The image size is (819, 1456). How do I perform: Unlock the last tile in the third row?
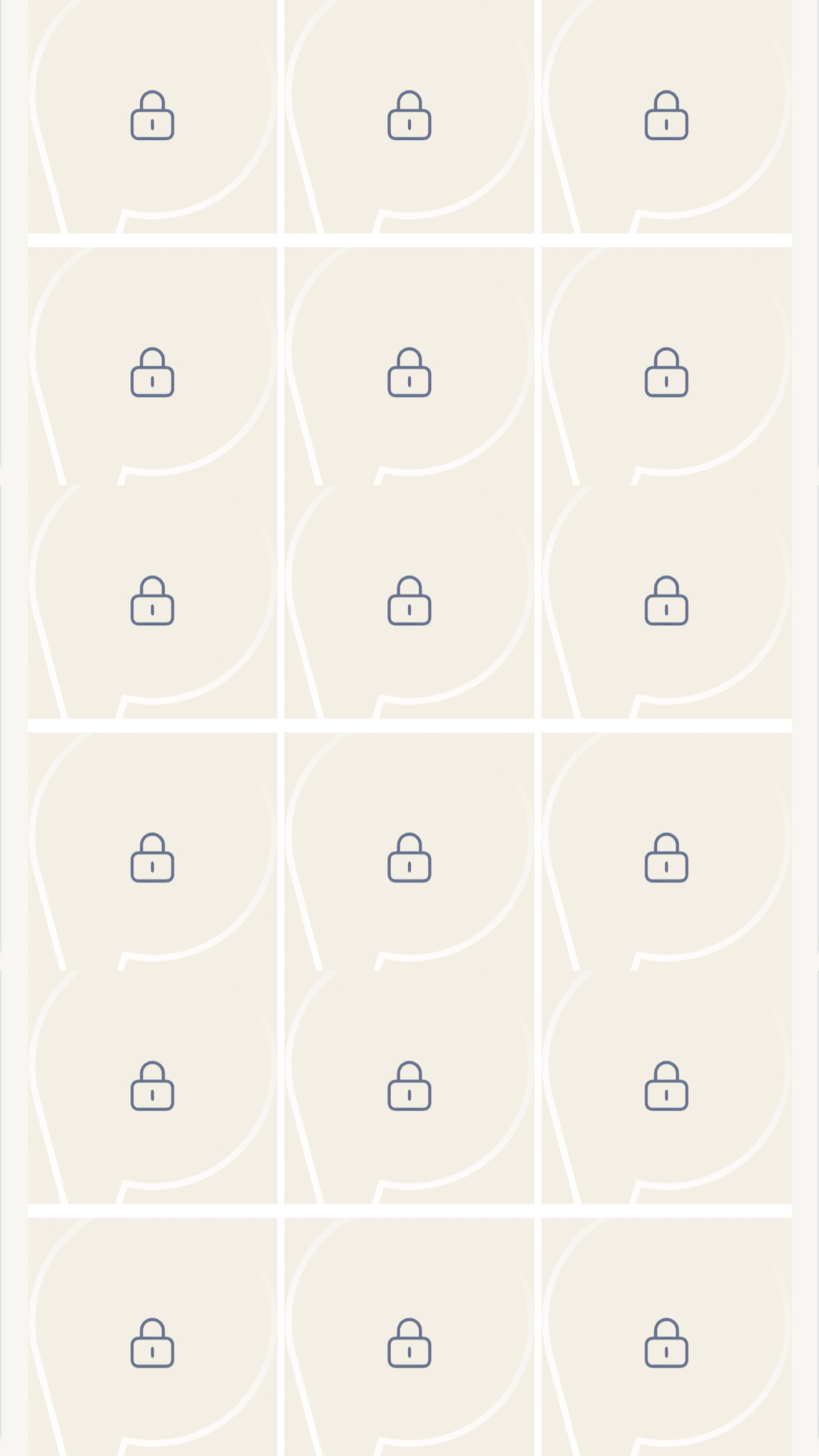click(x=667, y=601)
